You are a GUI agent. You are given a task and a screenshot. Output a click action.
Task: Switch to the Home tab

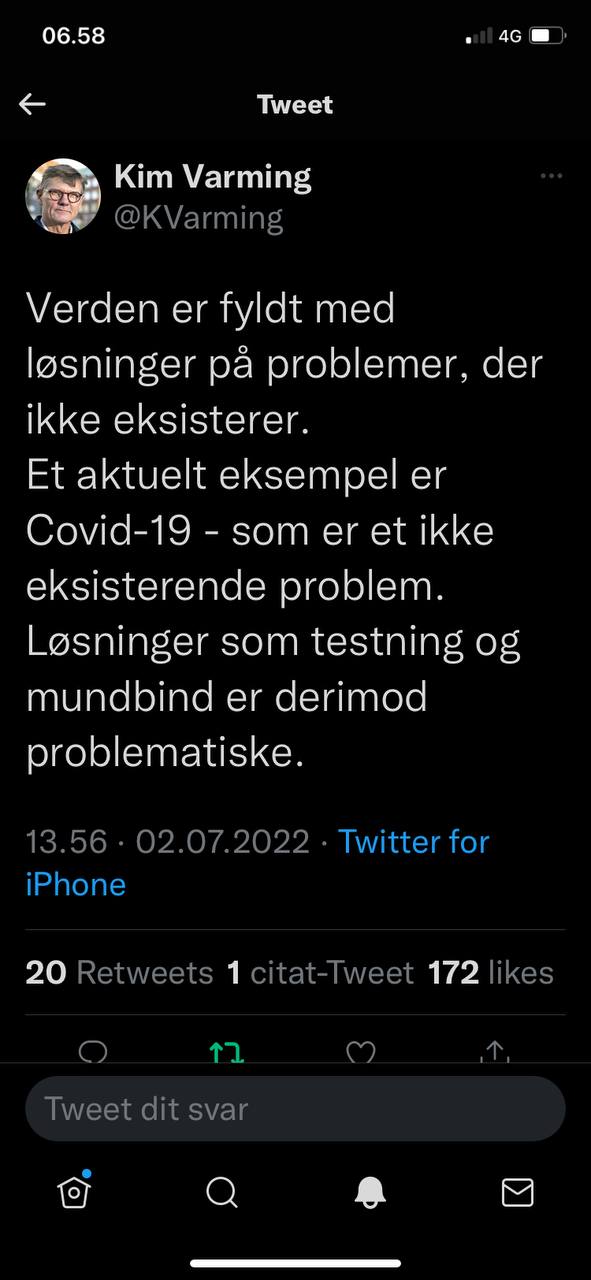coord(74,1191)
